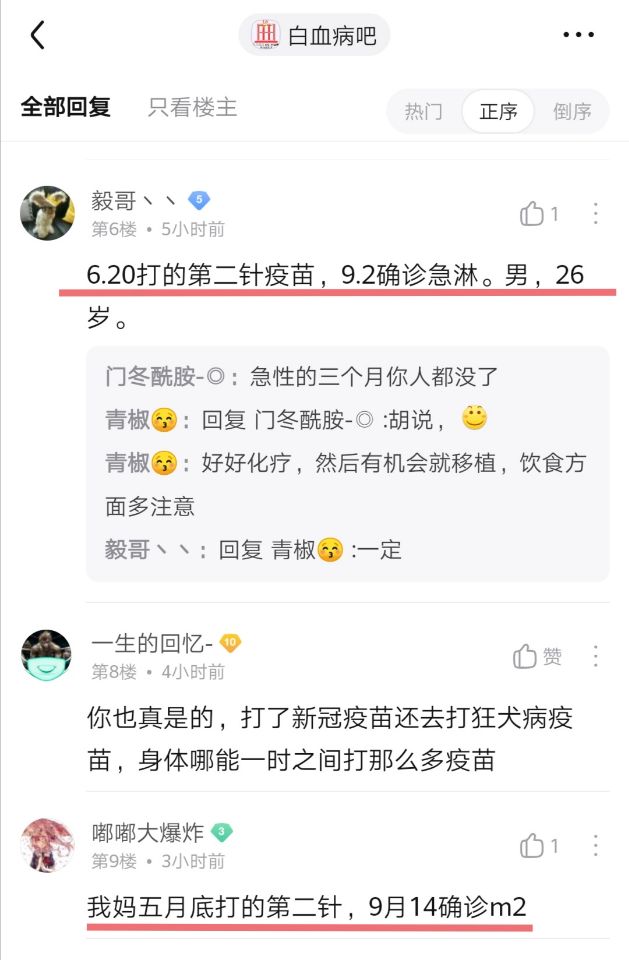
Task: Open 门冬酰胺-◎'s nested reply
Action: [x=301, y=377]
